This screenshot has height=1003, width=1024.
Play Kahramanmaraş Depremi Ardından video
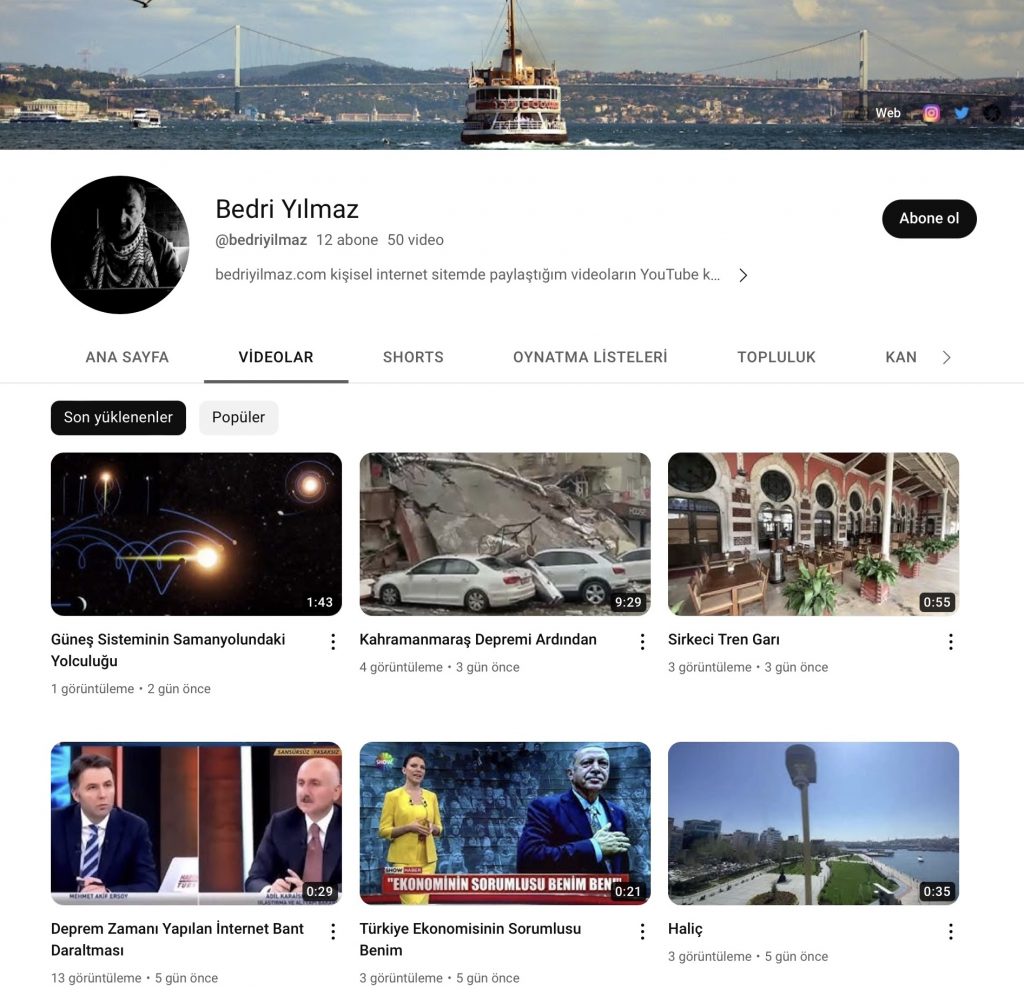click(505, 534)
